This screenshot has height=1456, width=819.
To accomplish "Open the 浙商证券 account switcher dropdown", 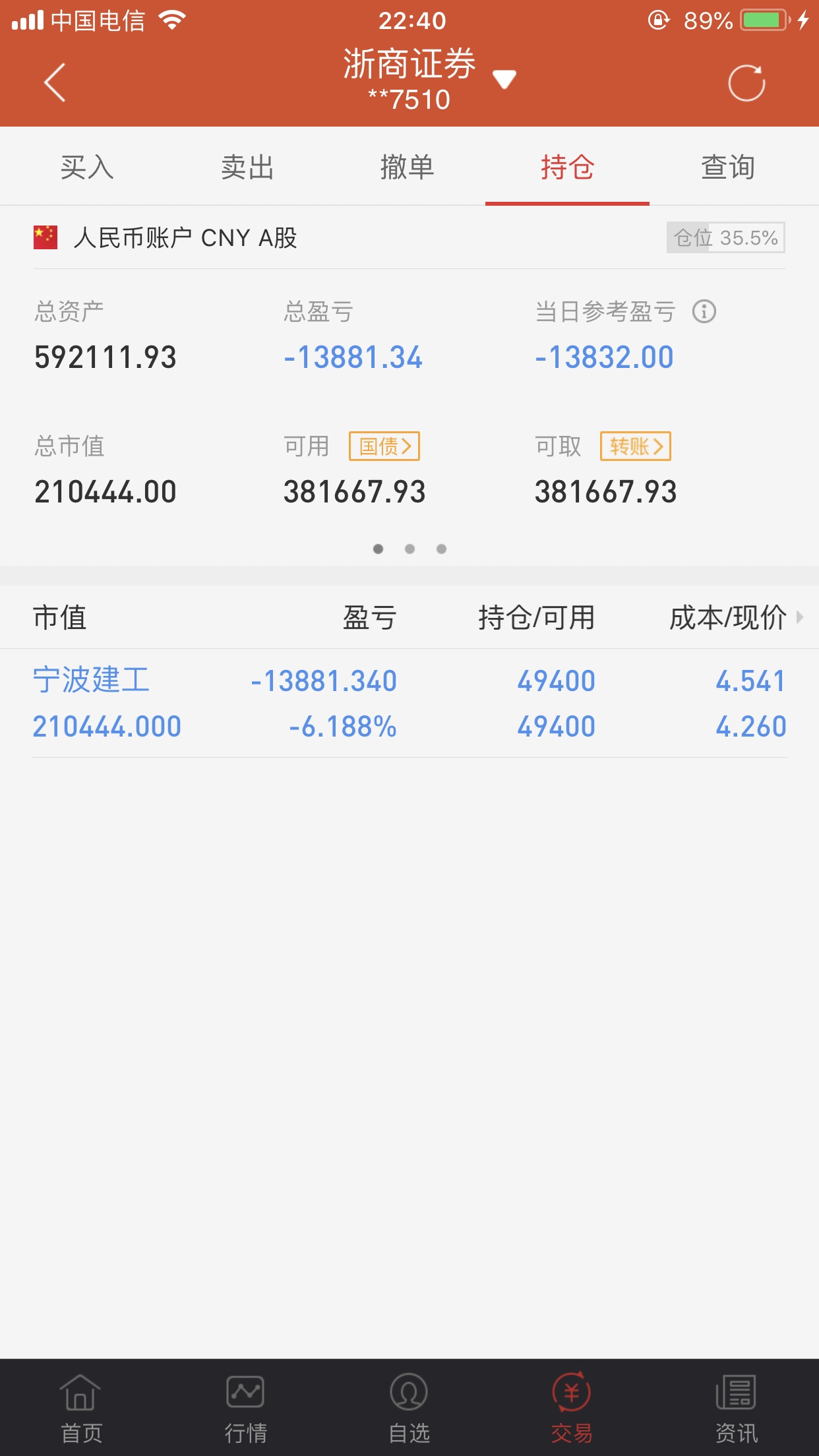I will click(504, 79).
